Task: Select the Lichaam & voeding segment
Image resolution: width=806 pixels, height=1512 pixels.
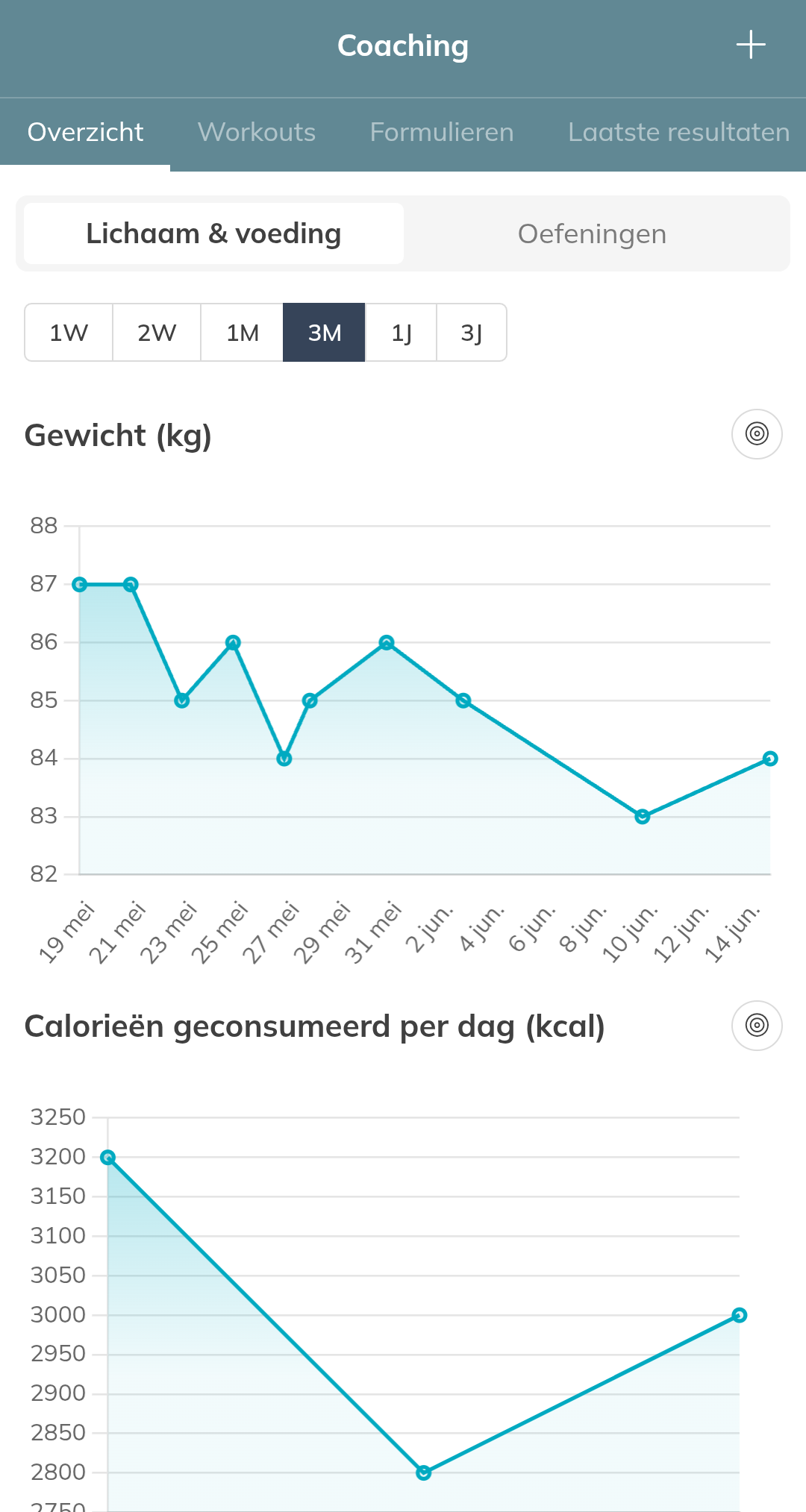Action: pyautogui.click(x=212, y=233)
